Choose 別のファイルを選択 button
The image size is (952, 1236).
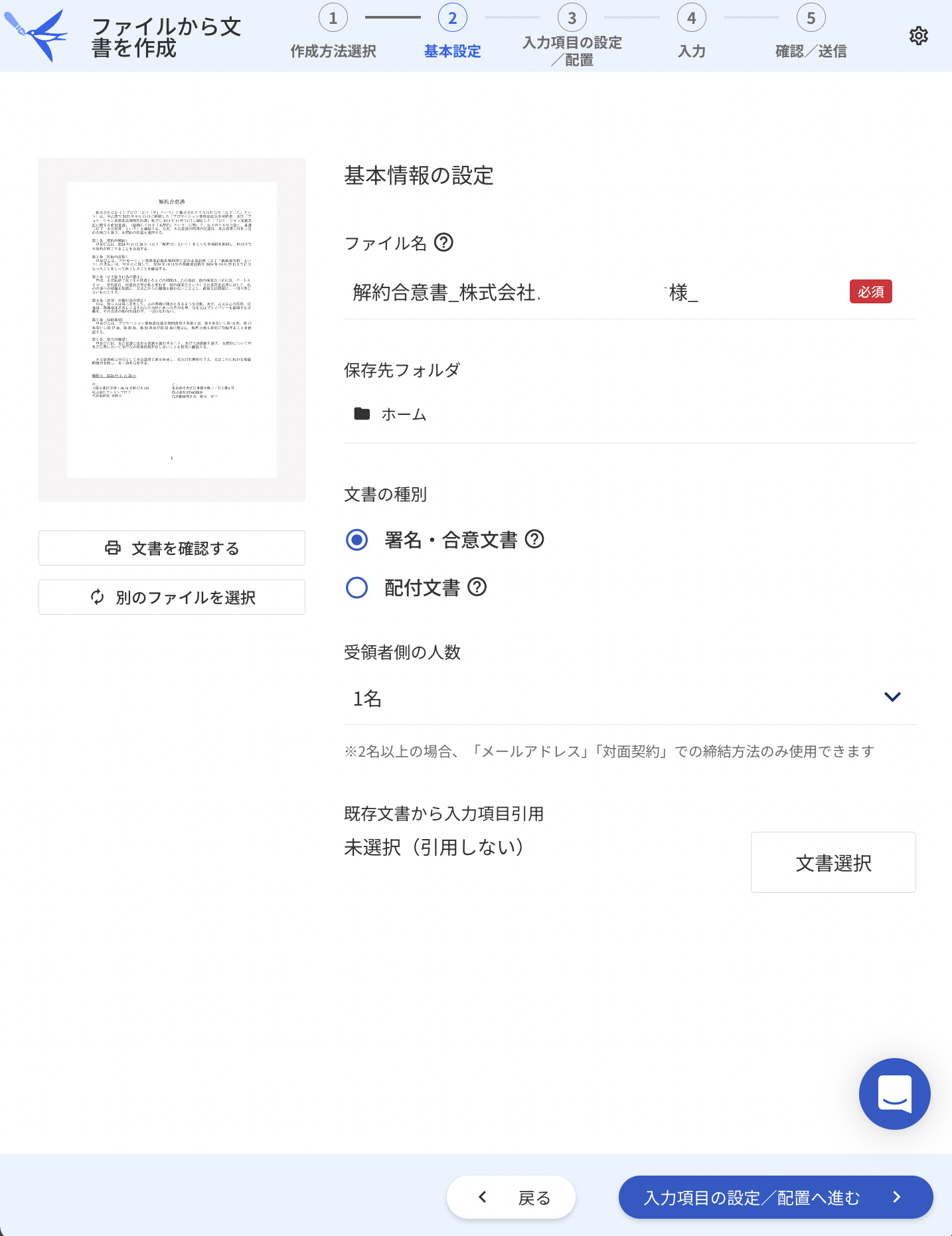(172, 597)
